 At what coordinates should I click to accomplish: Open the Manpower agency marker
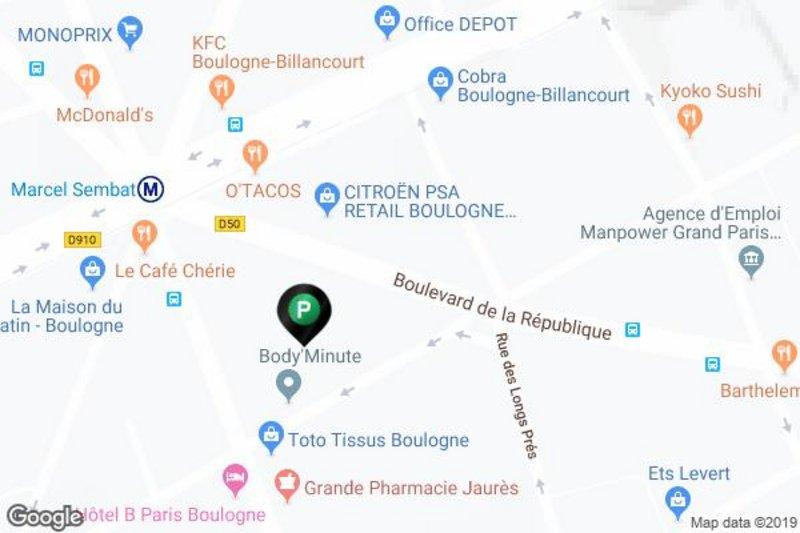coord(750,262)
